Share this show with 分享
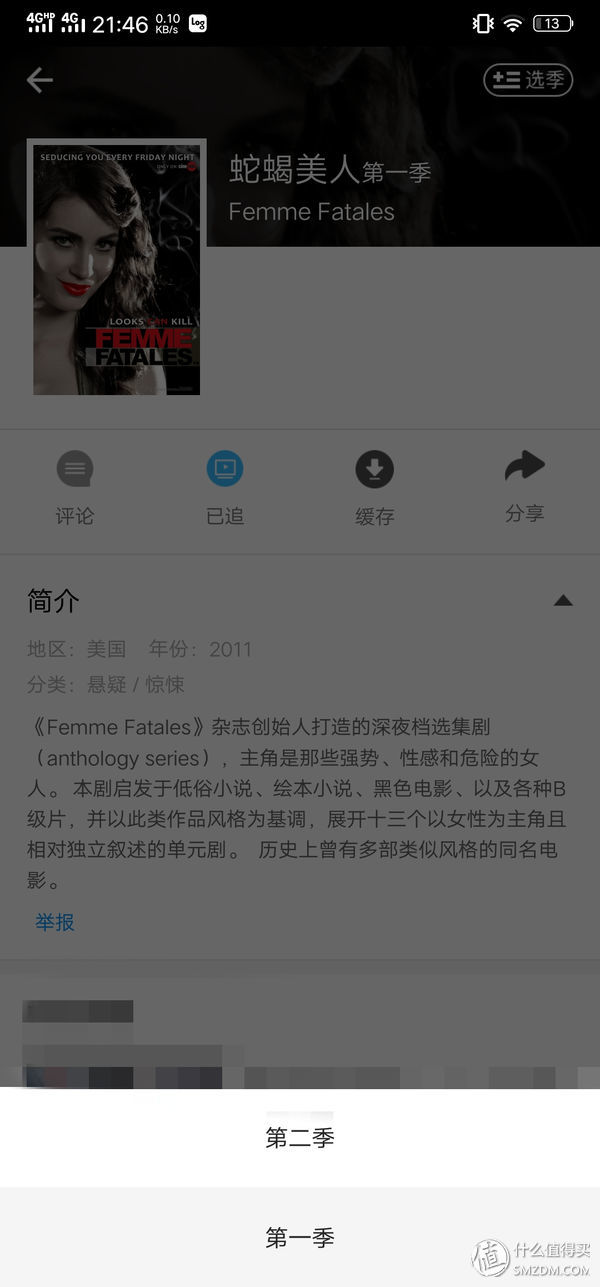Image resolution: width=600 pixels, height=1287 pixels. coord(525,486)
